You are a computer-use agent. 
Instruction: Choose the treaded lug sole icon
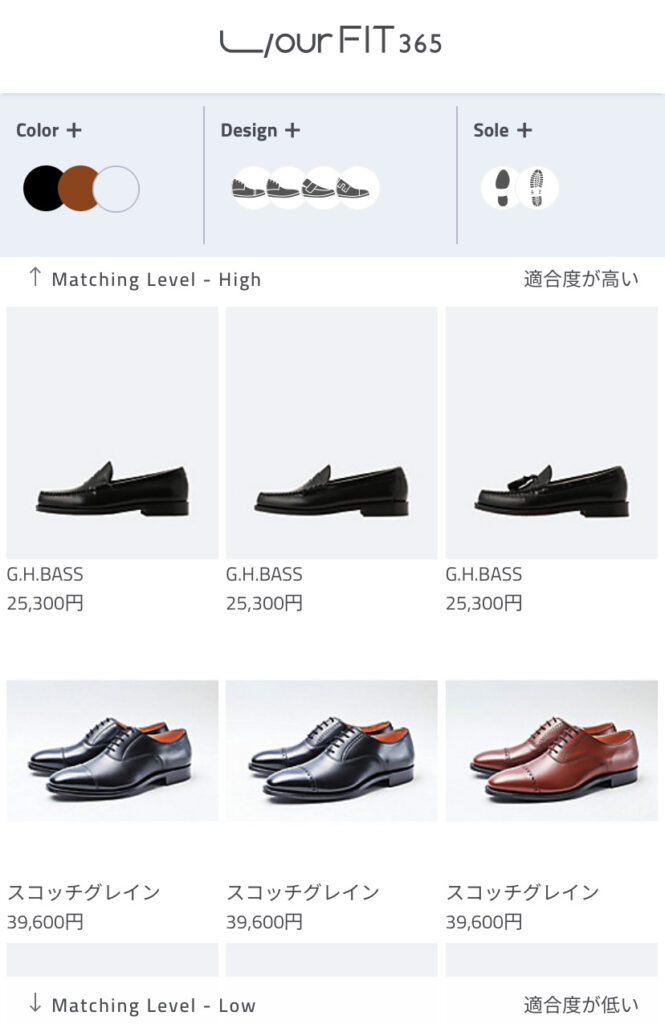(x=537, y=188)
